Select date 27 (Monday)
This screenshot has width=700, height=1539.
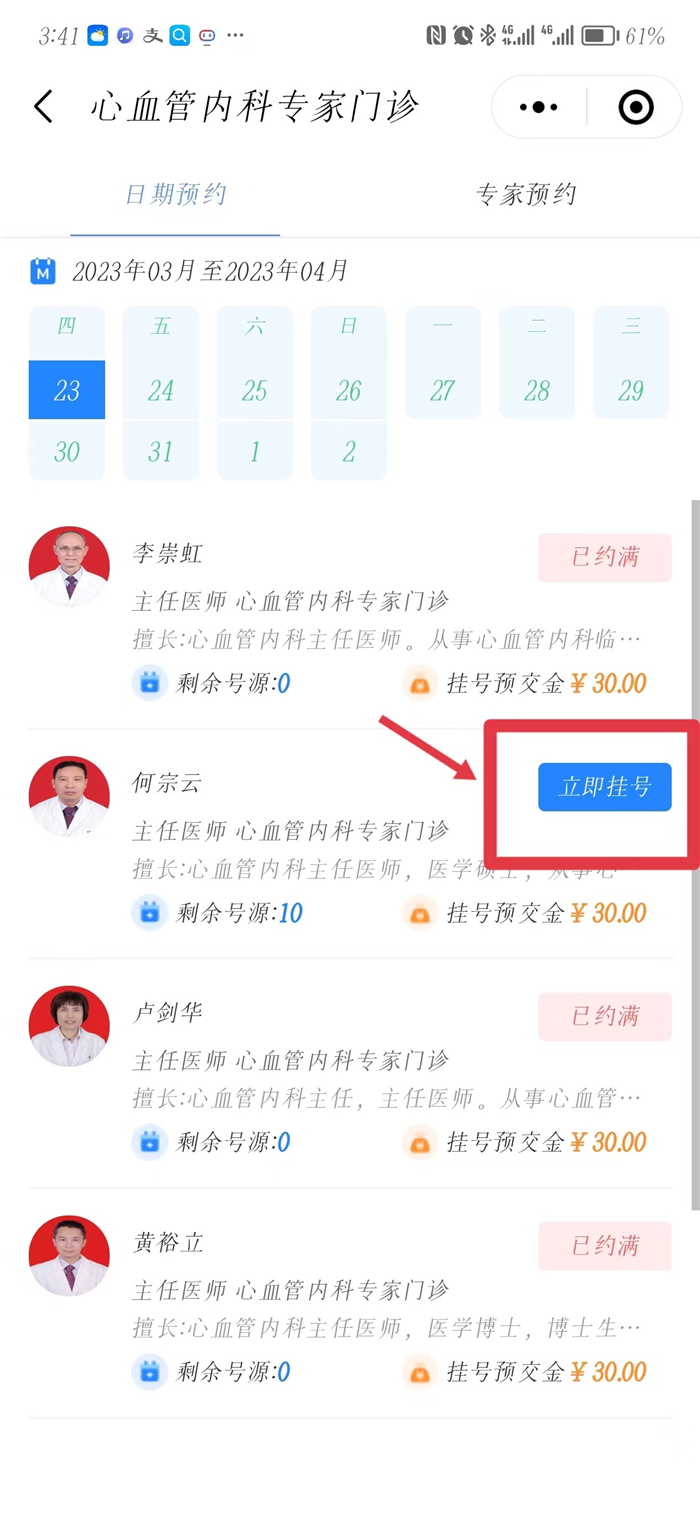[x=443, y=390]
